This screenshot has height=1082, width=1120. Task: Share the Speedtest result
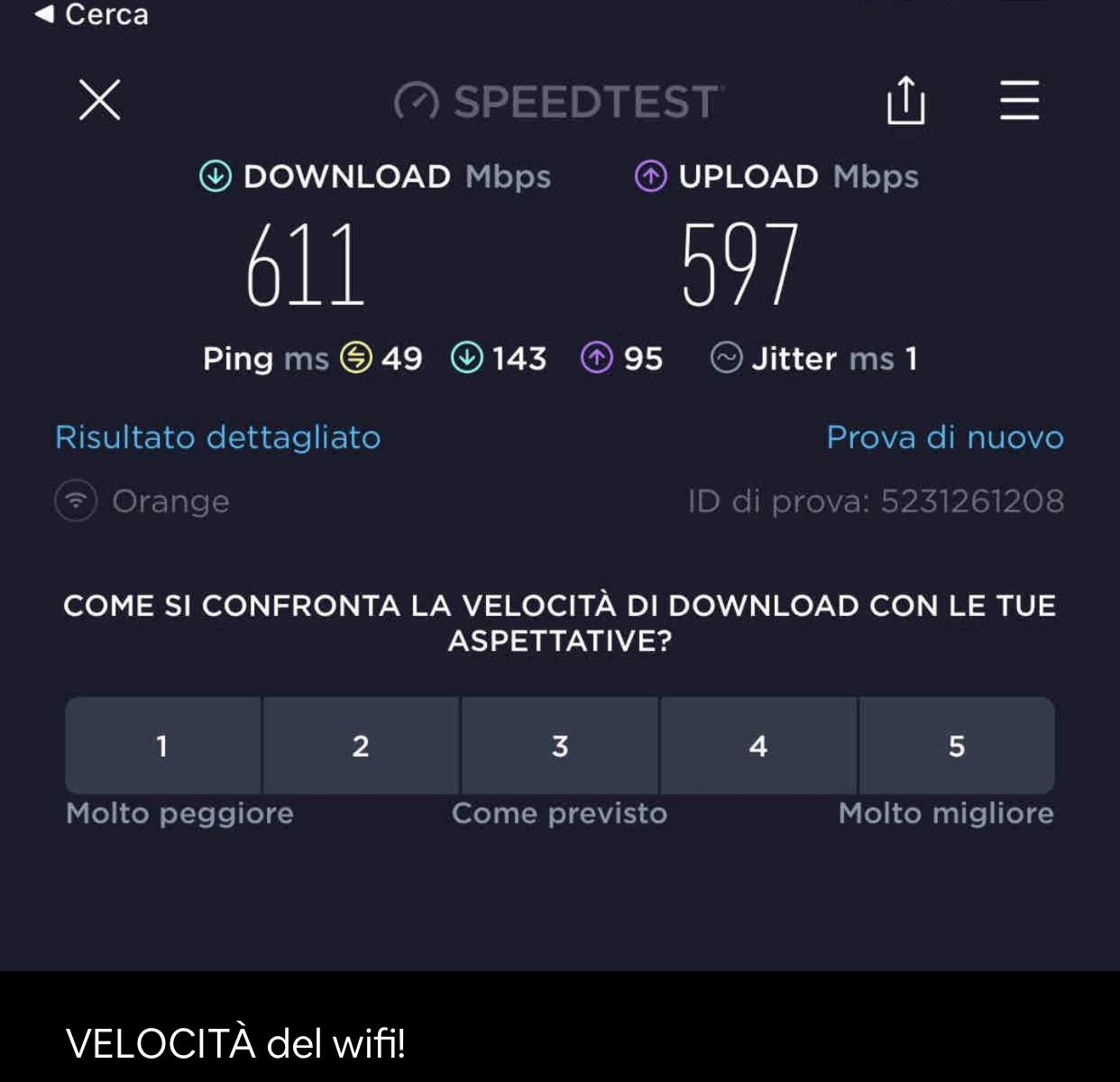905,99
